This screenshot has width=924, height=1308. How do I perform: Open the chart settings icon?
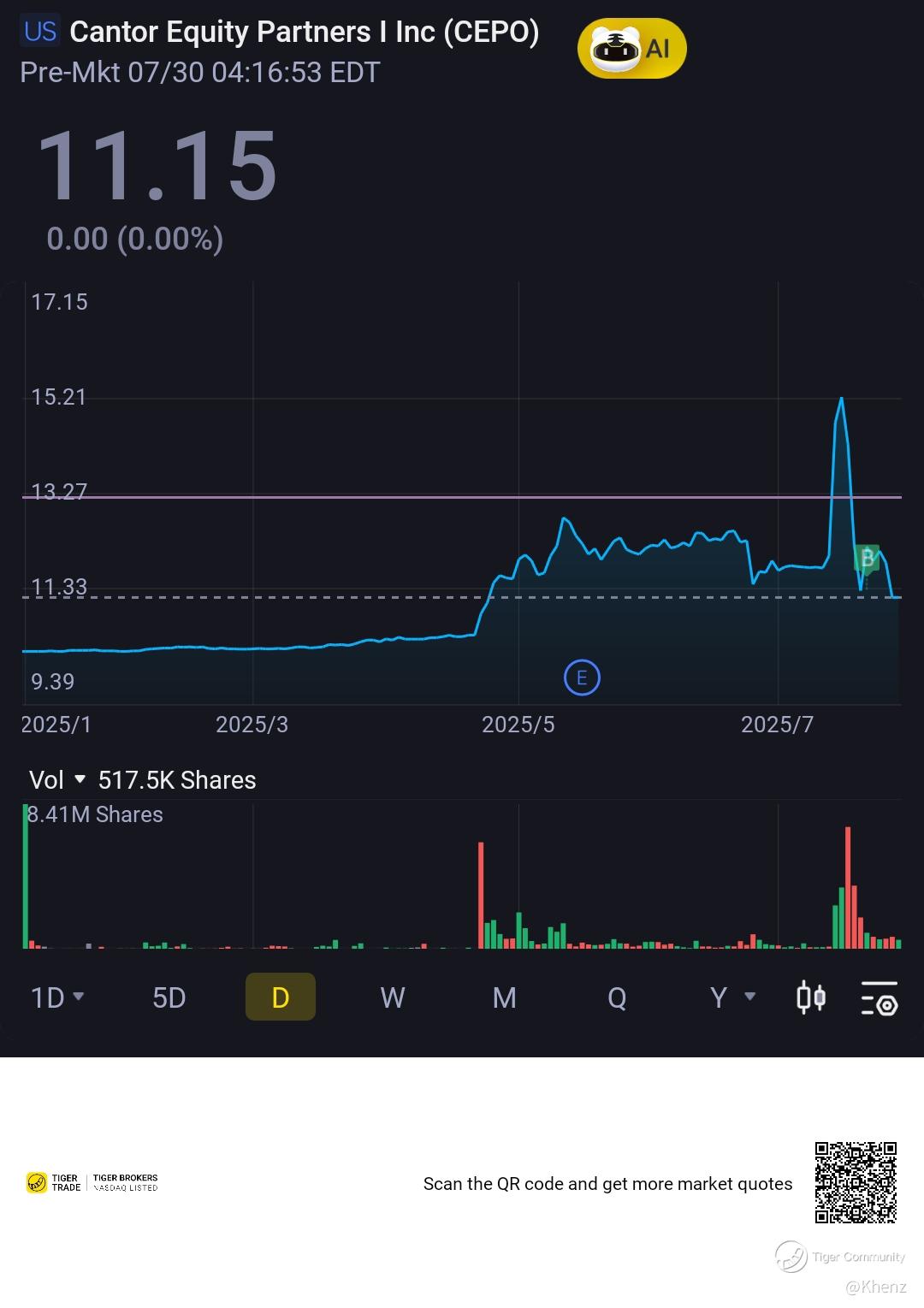point(879,998)
